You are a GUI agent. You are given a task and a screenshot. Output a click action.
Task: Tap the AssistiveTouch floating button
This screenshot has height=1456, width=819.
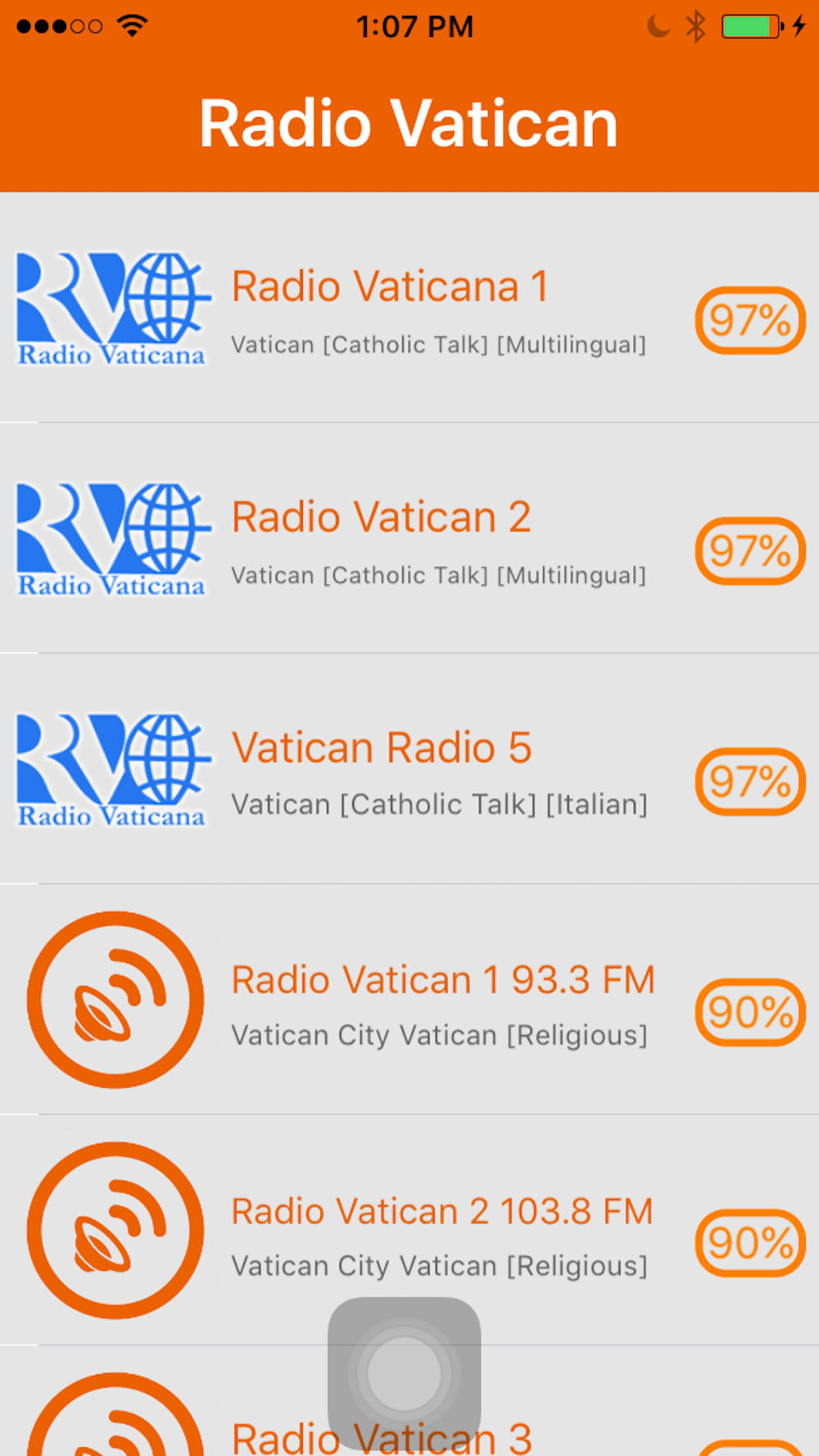coord(404,1373)
